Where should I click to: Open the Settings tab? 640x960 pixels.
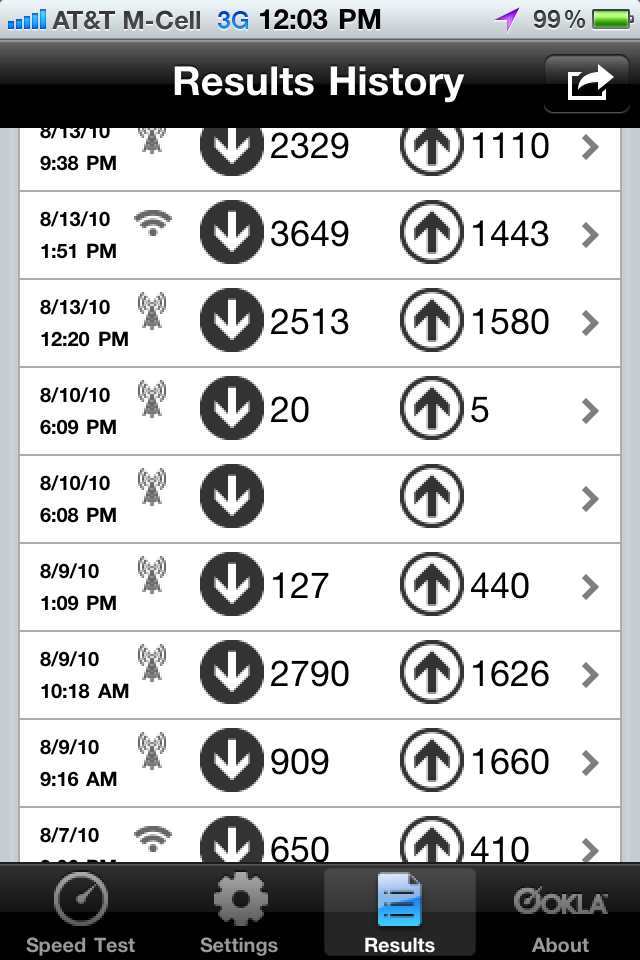[x=239, y=912]
